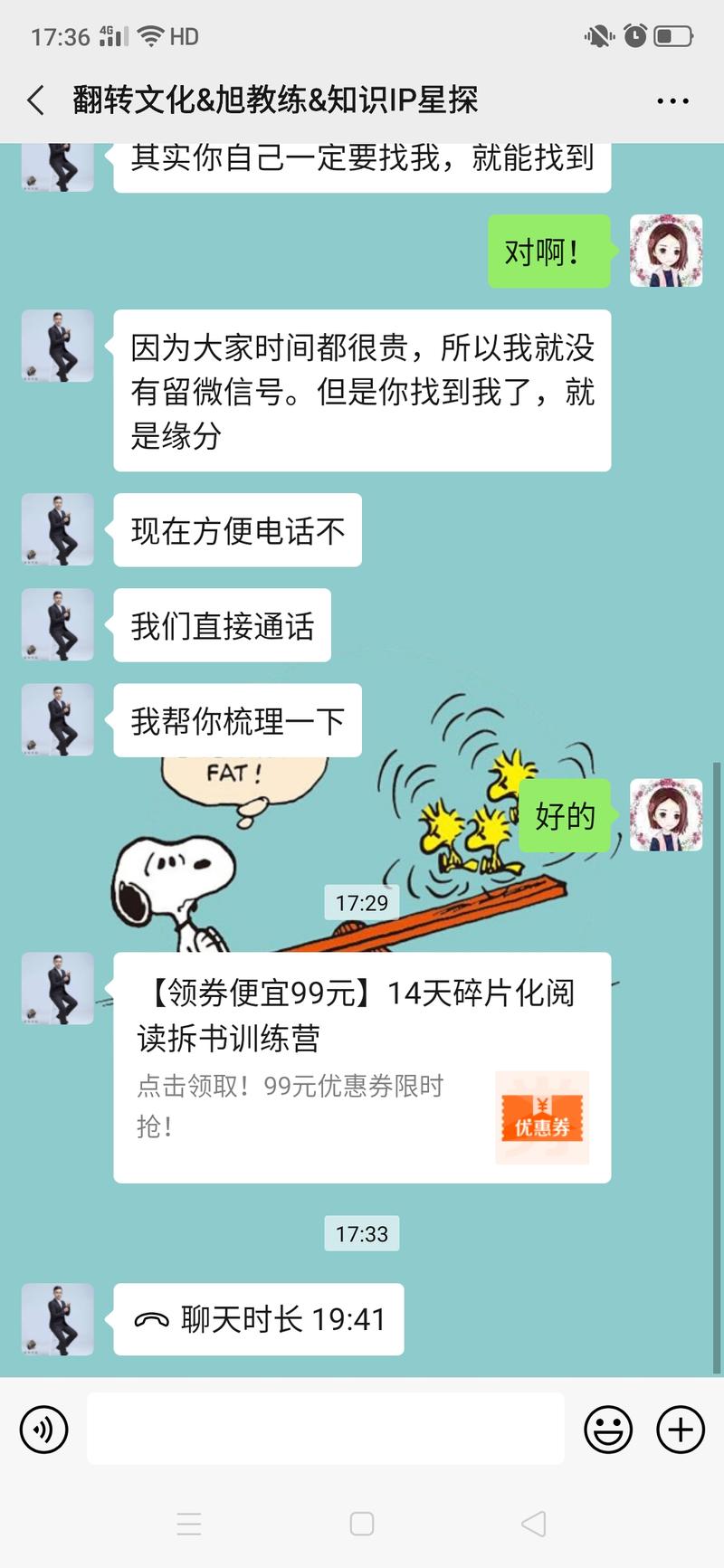Open the 14天碎片化阅读拆书训练营 link card
This screenshot has width=724, height=1568.
pos(362,1013)
